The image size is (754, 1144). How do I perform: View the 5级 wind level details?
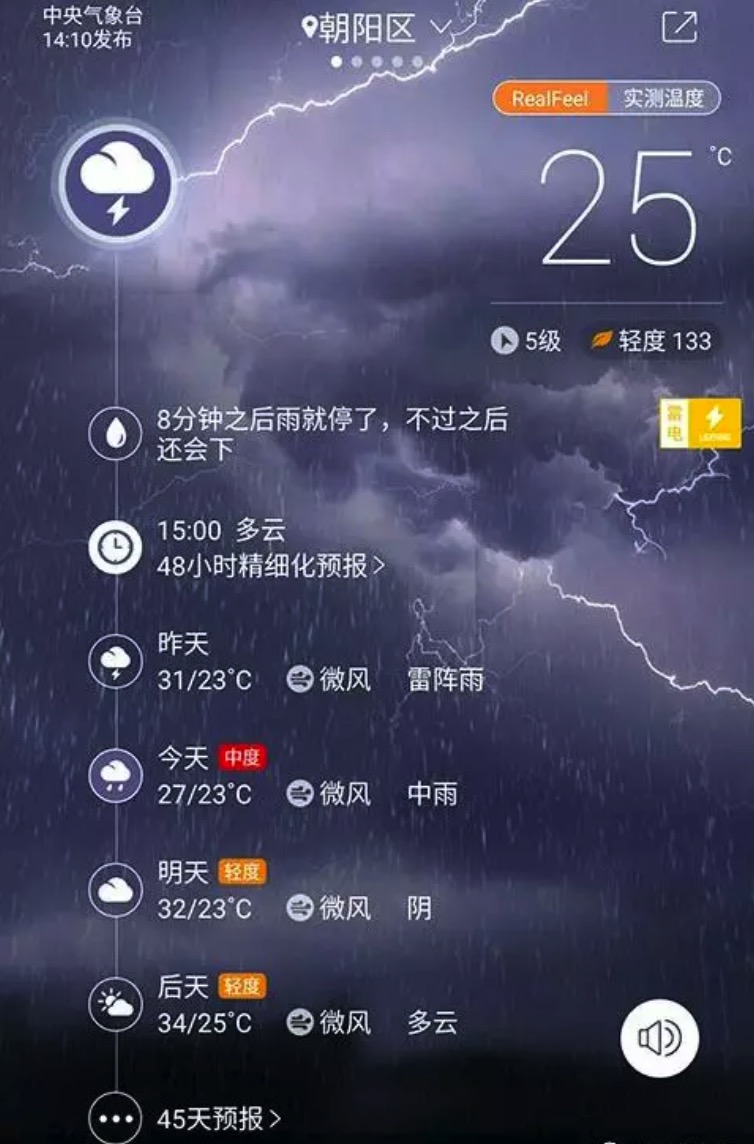[527, 341]
